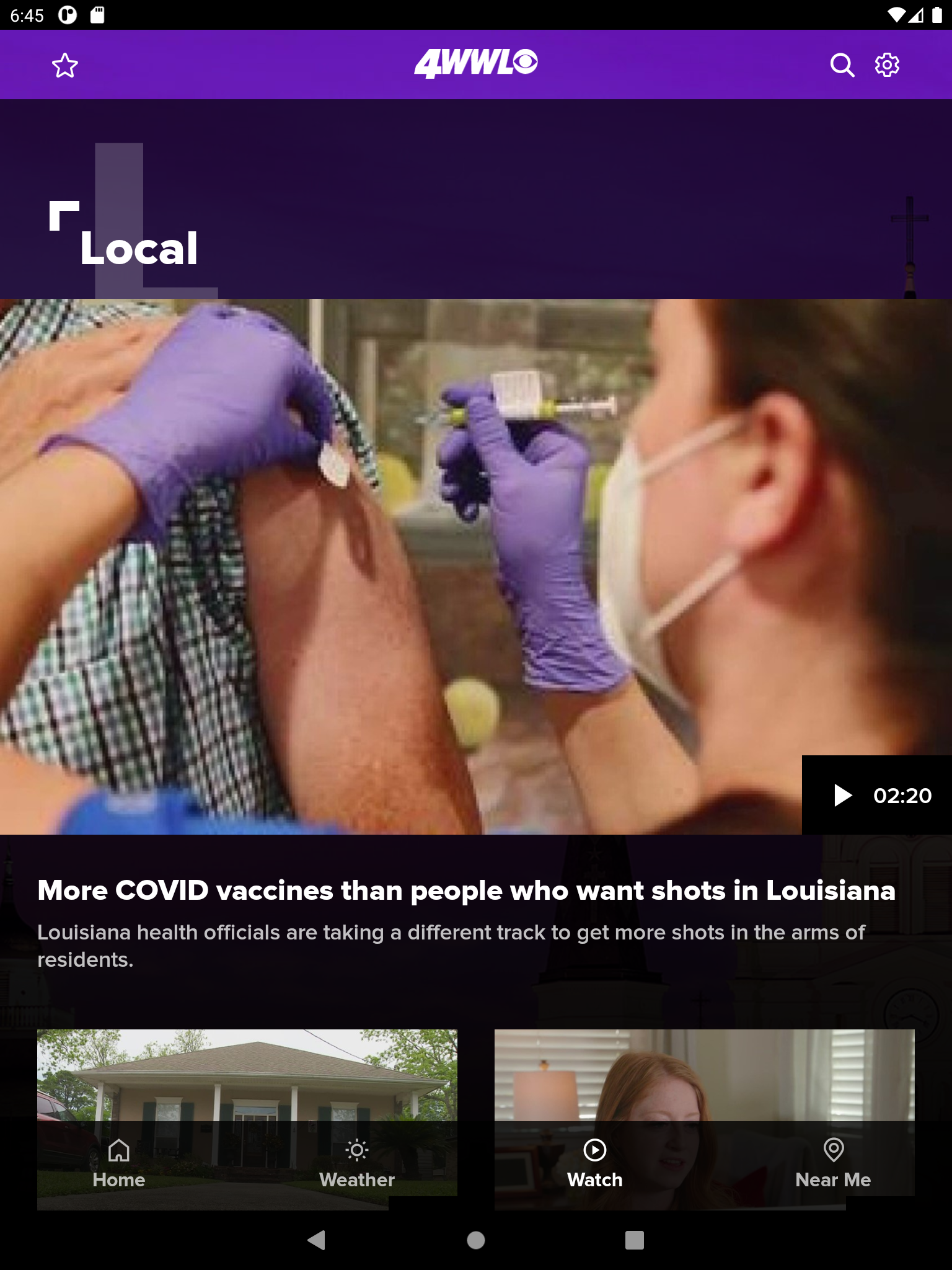Open the Weather section sun icon
This screenshot has height=1270, width=952.
click(x=356, y=1150)
